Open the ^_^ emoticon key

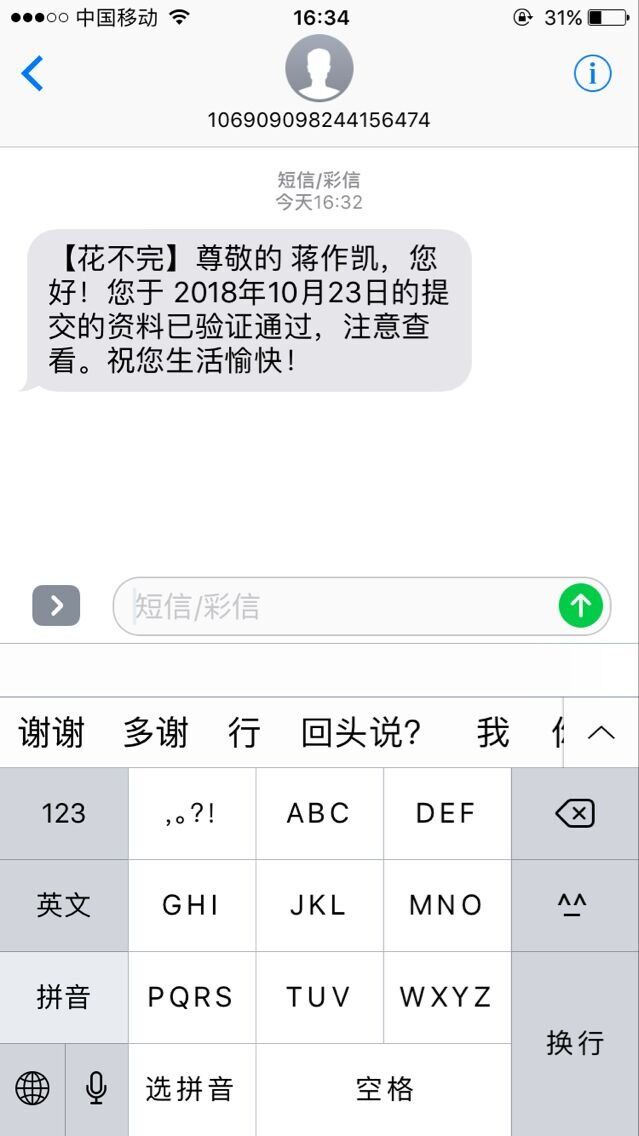tap(575, 905)
